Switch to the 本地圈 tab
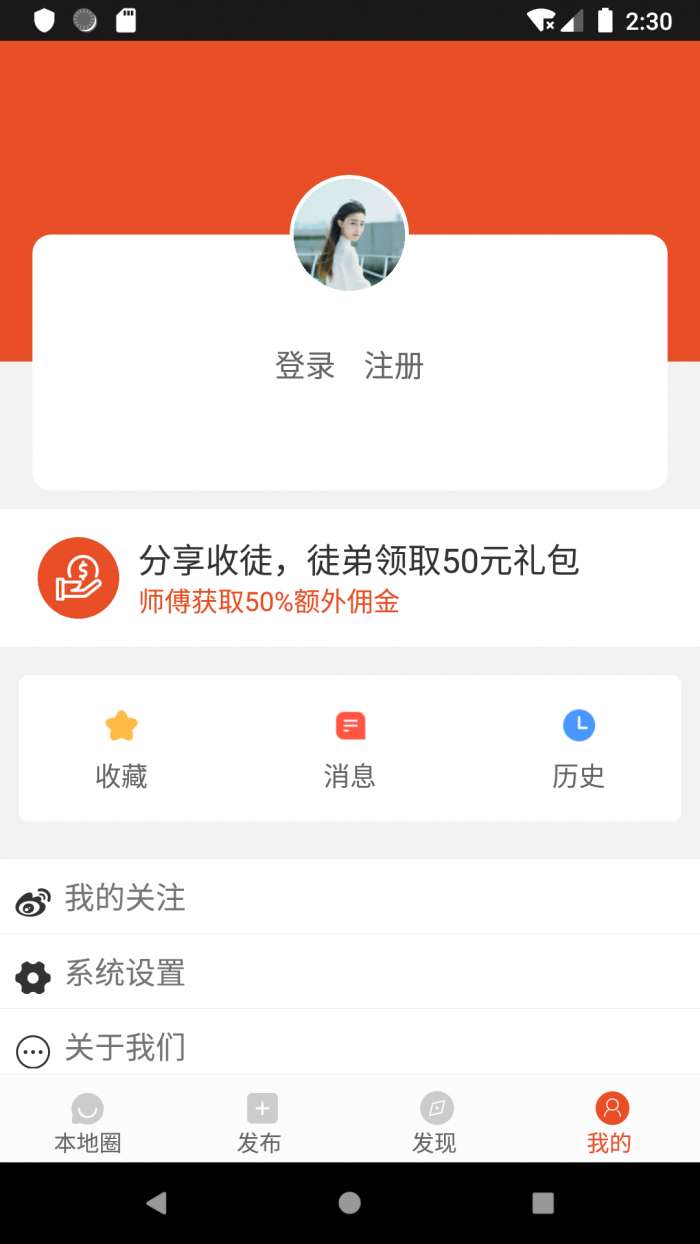The width and height of the screenshot is (700, 1244). coord(88,1123)
